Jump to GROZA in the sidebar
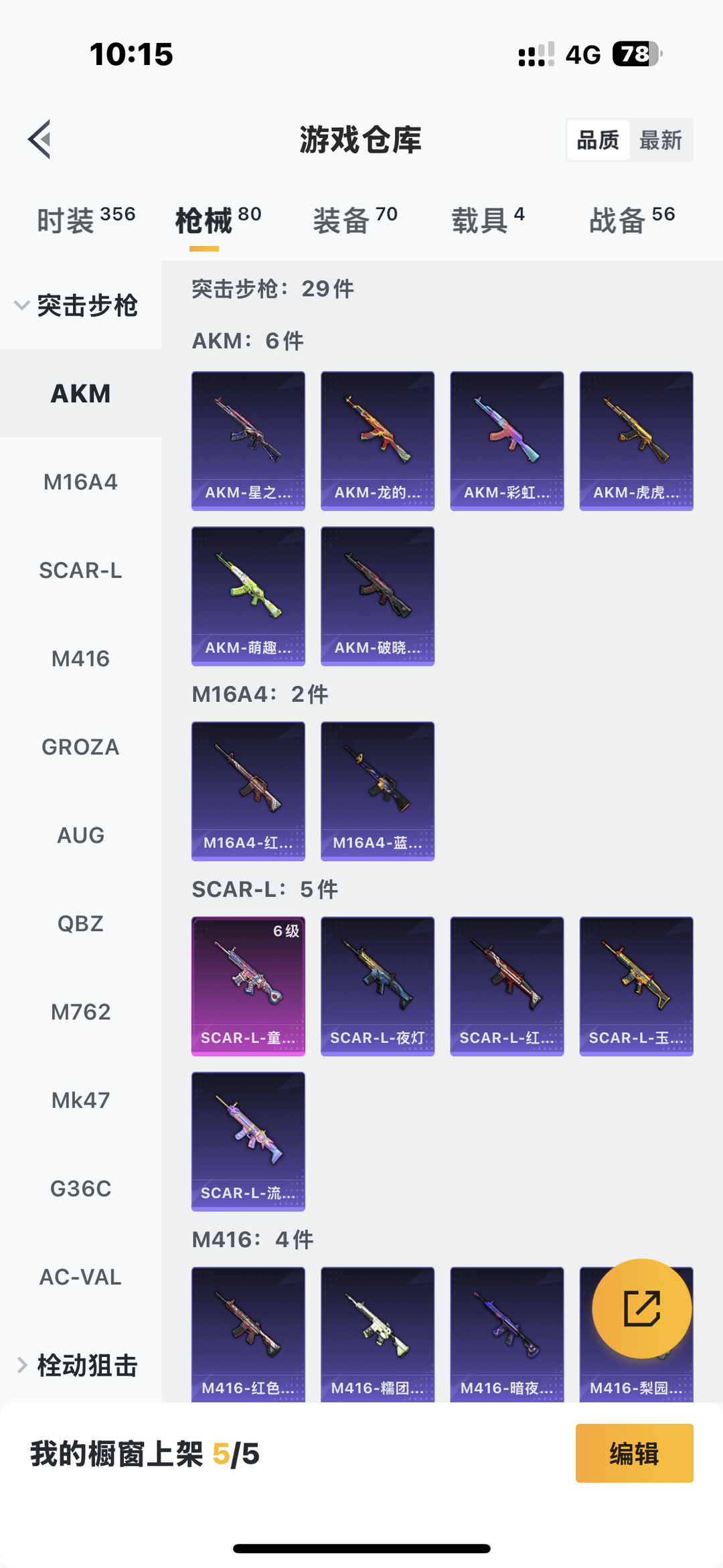Screen dimensions: 723x1568 [x=80, y=747]
